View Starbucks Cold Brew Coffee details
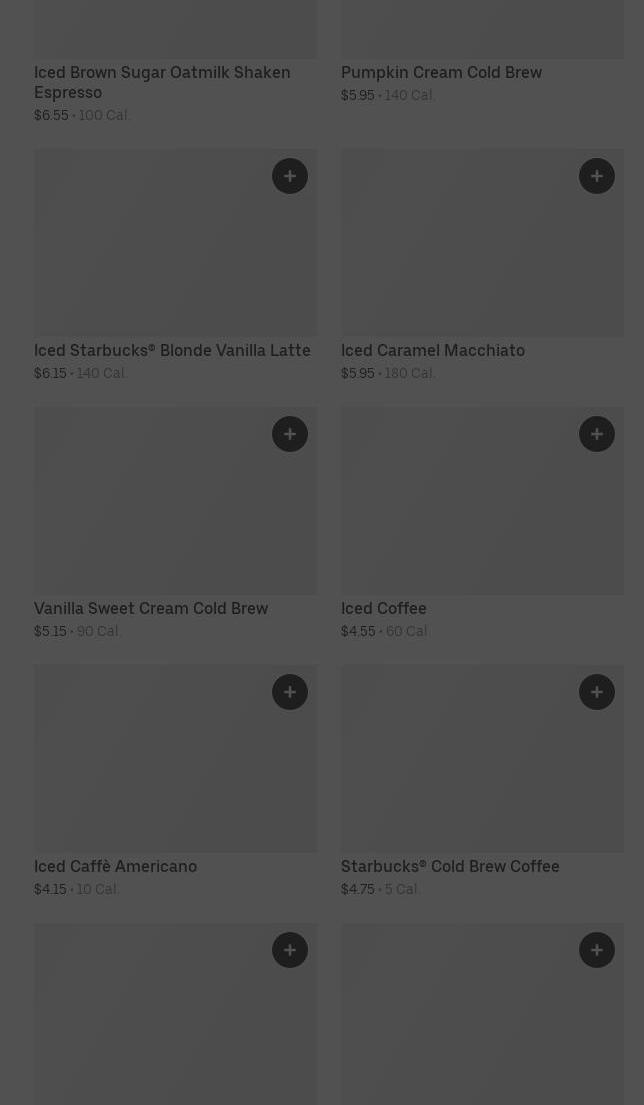 [483, 781]
